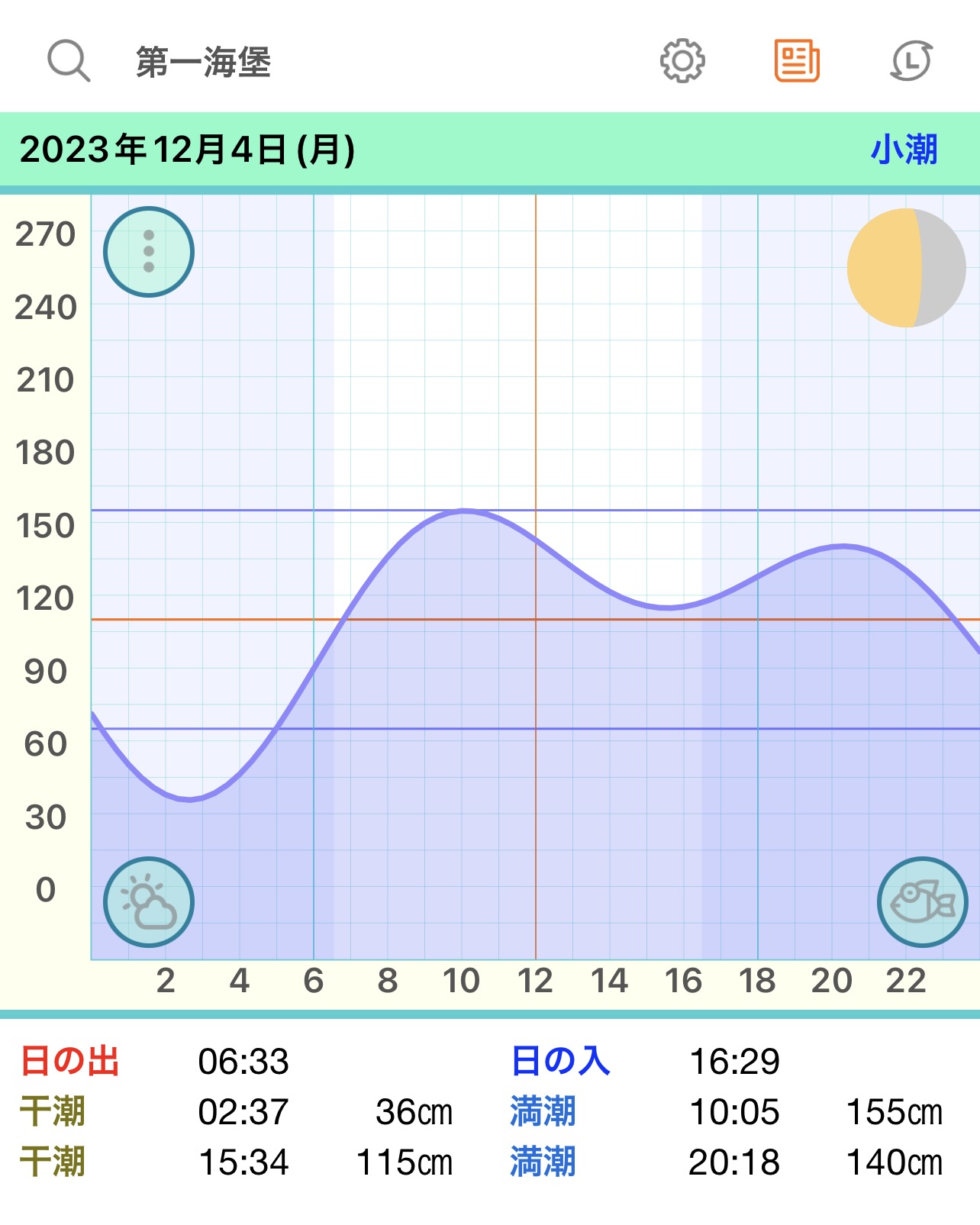Open the three-dot menu on the chart
Viewport: 980px width, 1225px height.
pos(149,252)
